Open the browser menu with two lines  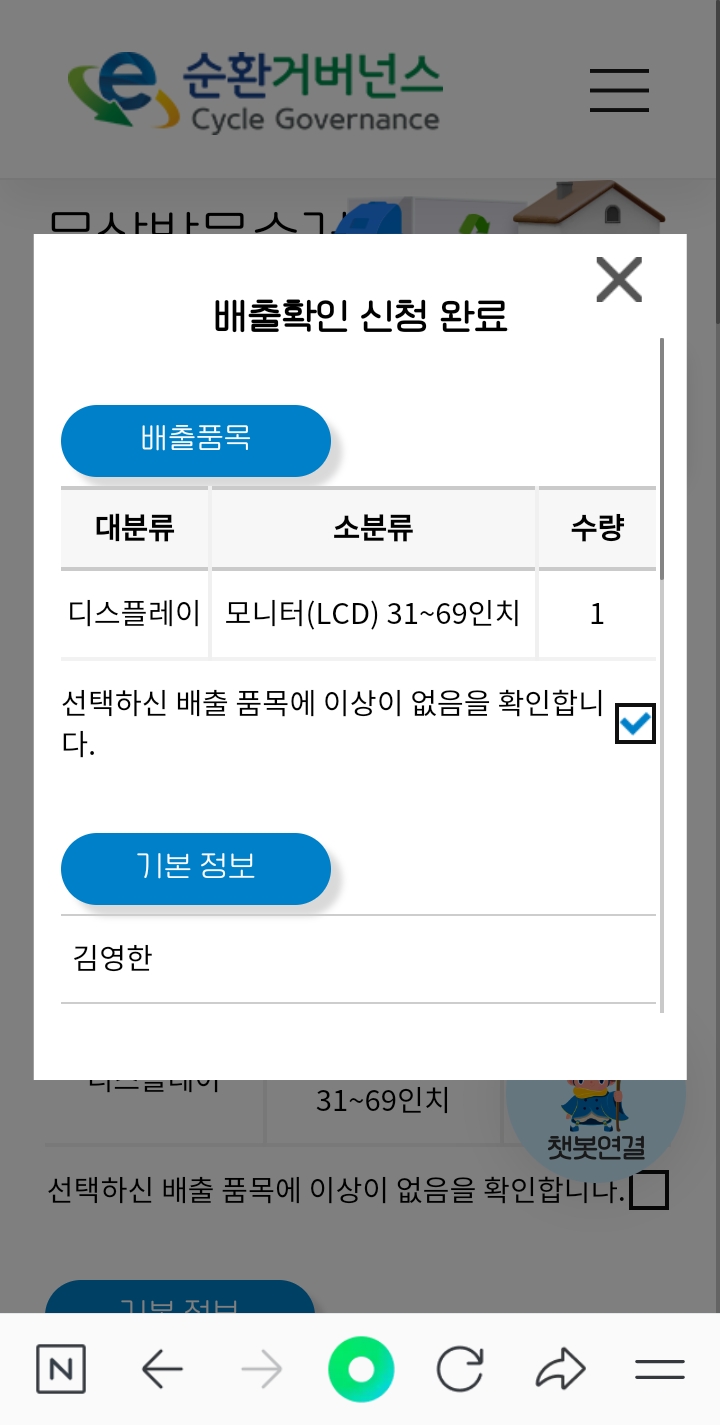(x=659, y=1369)
